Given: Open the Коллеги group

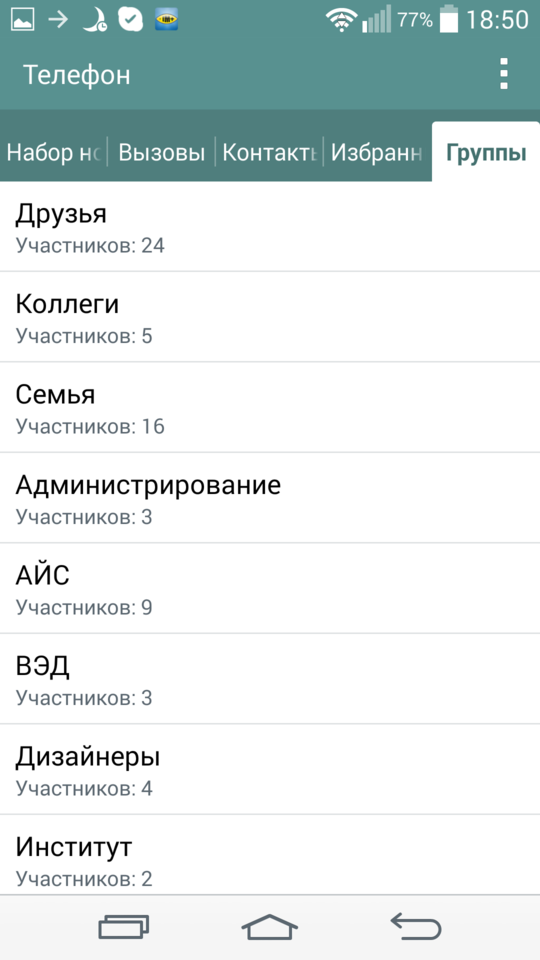Looking at the screenshot, I should (x=270, y=317).
